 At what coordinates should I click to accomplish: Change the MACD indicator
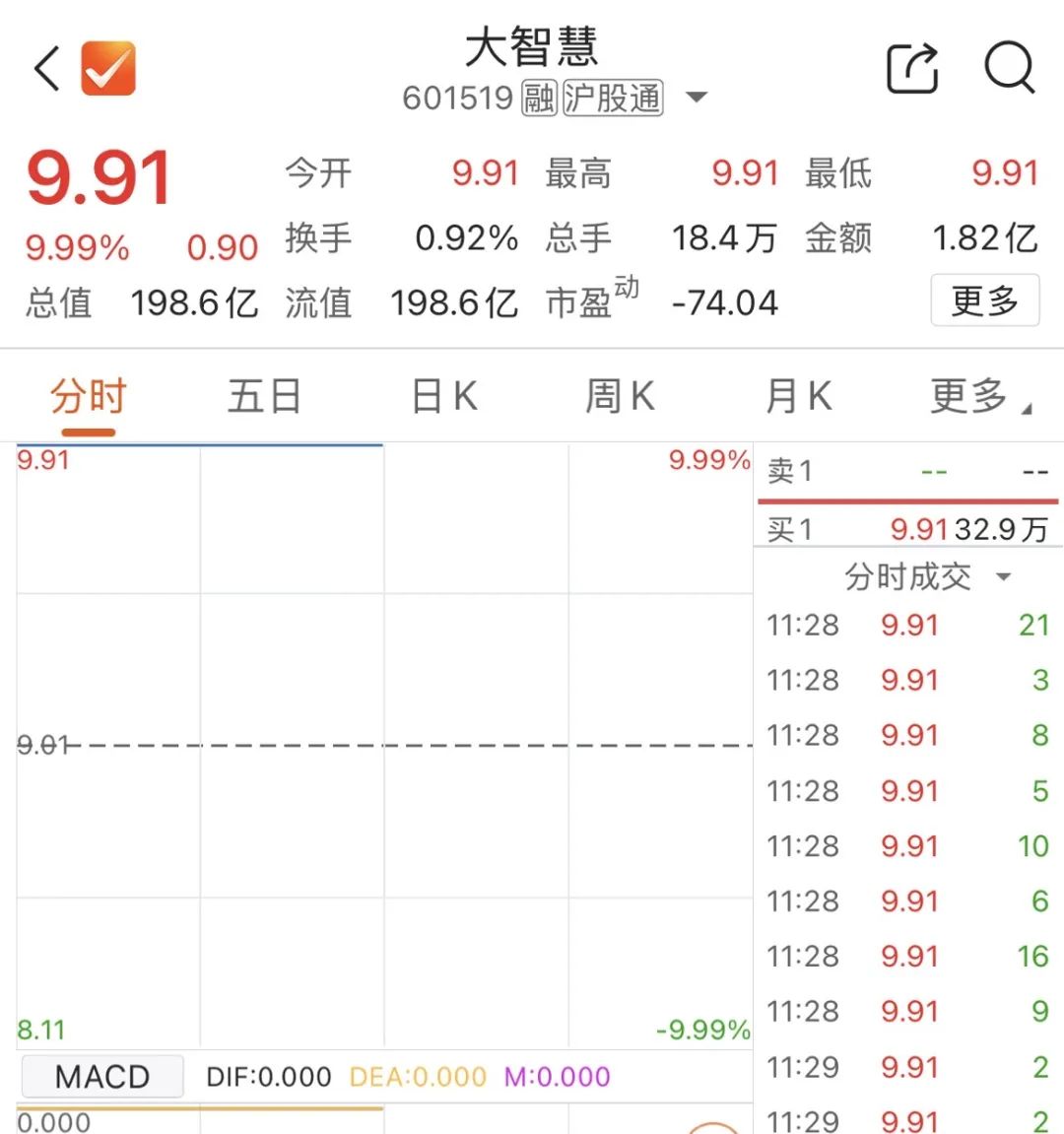pyautogui.click(x=101, y=1077)
